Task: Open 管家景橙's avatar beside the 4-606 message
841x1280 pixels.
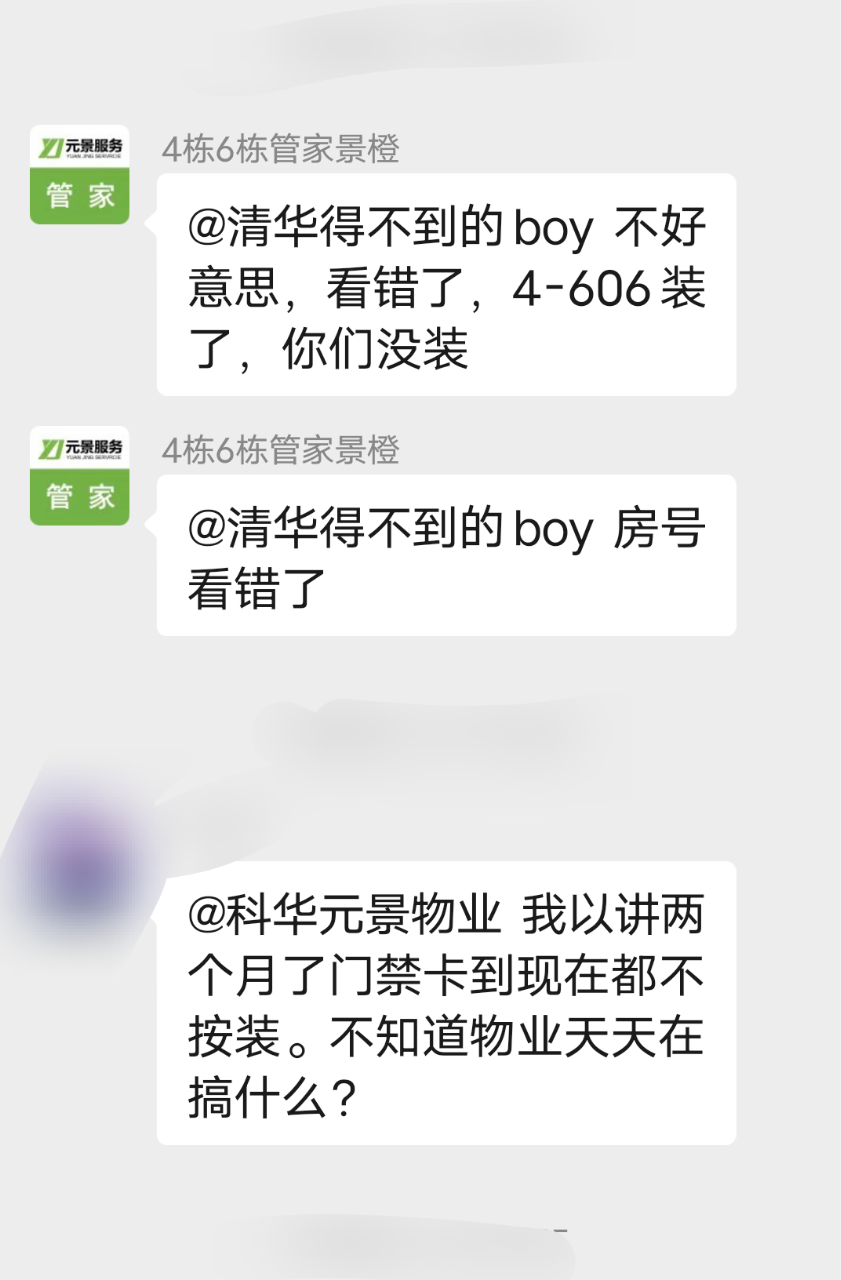Action: point(80,174)
